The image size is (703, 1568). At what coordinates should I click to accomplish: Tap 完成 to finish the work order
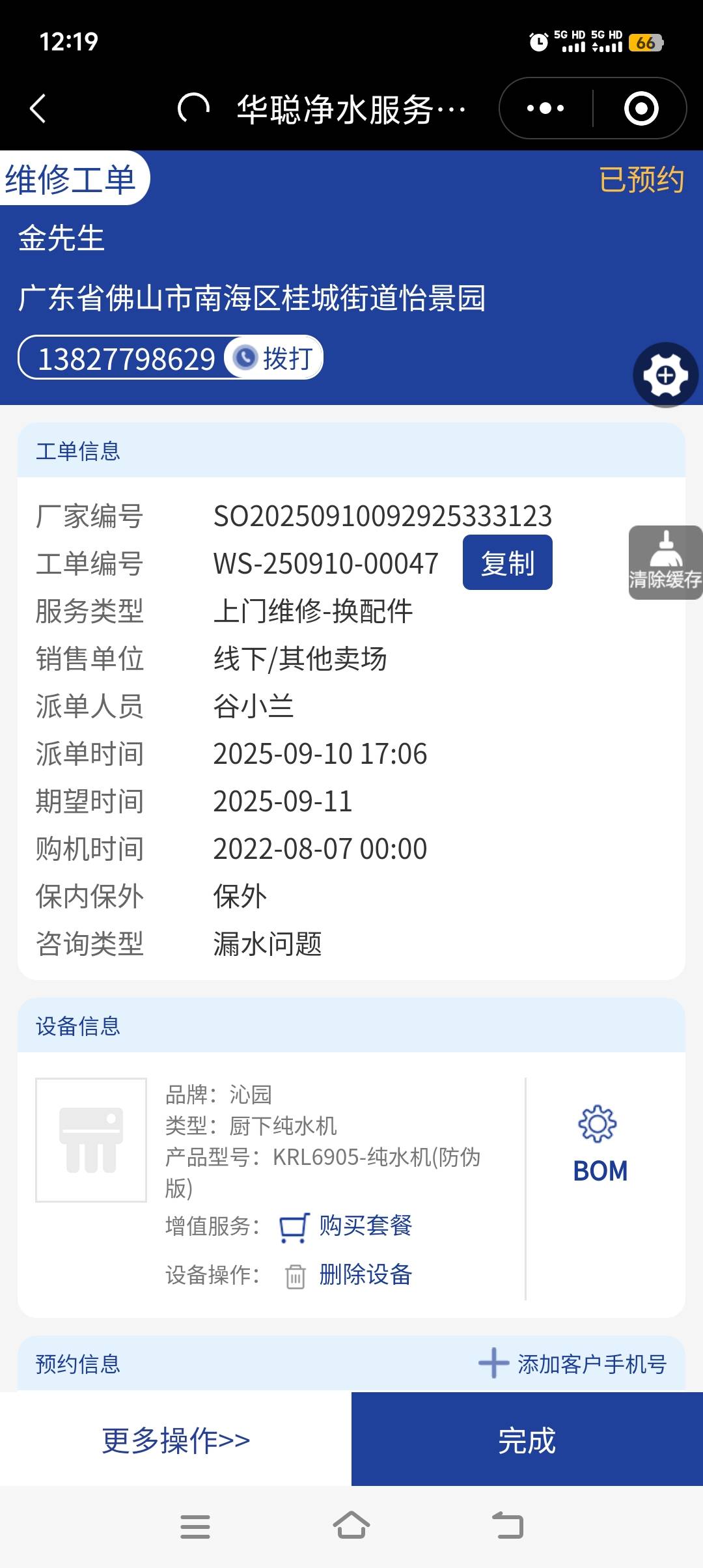[x=527, y=1440]
